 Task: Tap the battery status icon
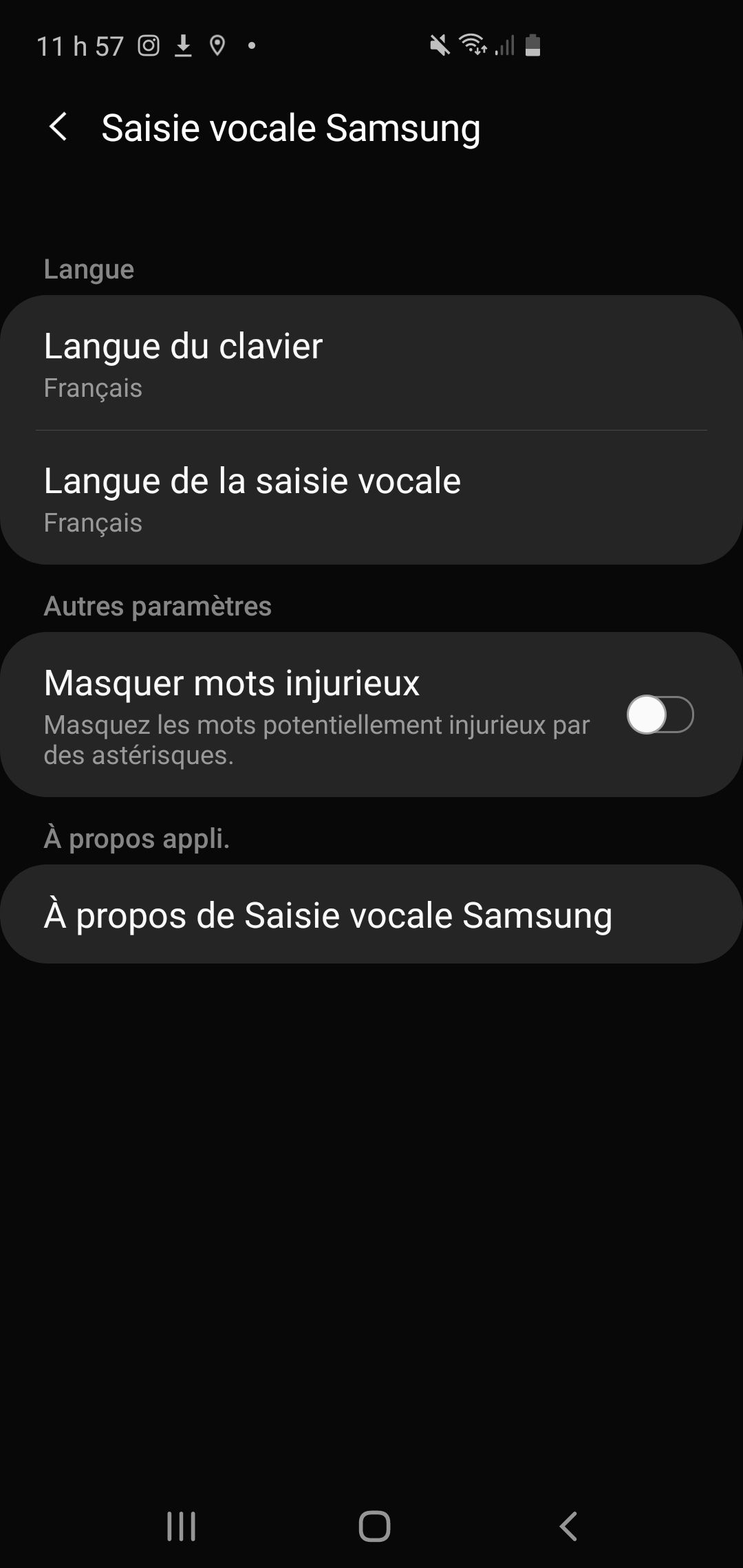533,45
